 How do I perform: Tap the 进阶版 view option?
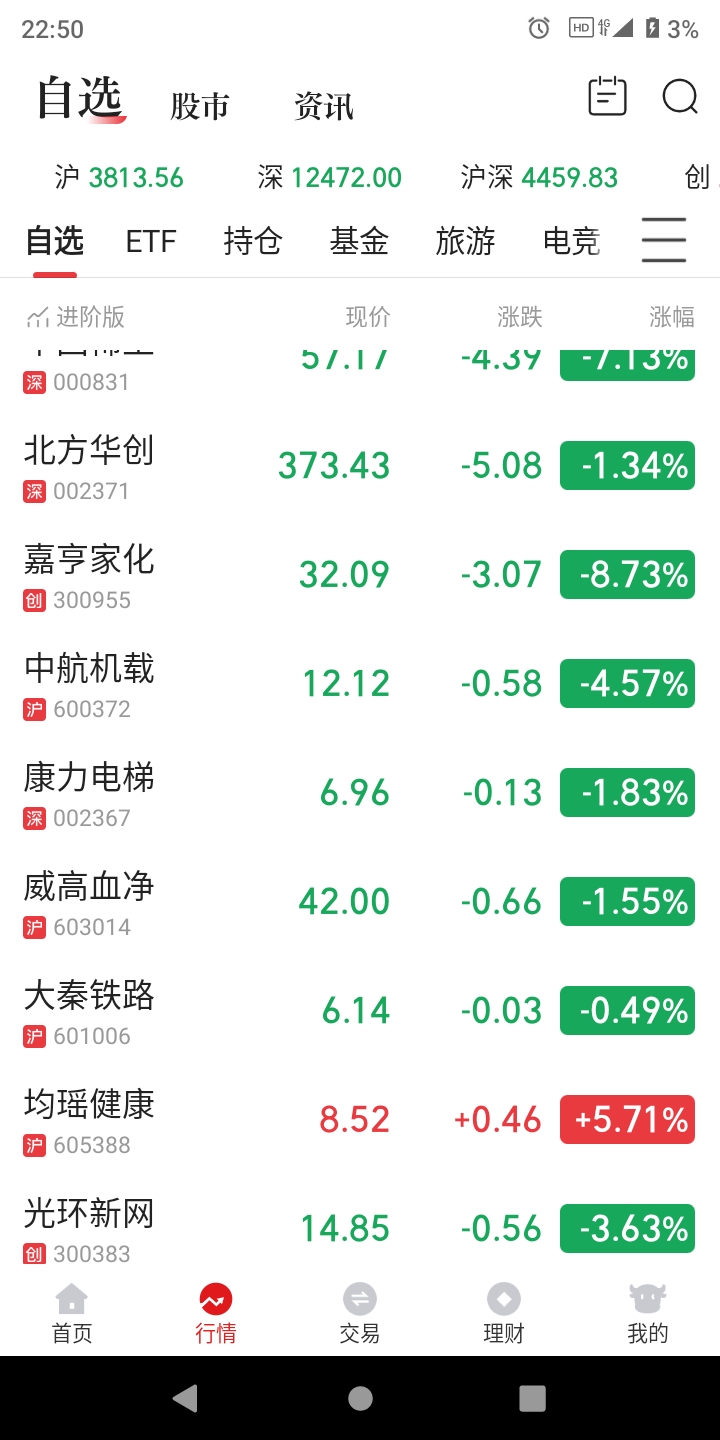(x=75, y=317)
